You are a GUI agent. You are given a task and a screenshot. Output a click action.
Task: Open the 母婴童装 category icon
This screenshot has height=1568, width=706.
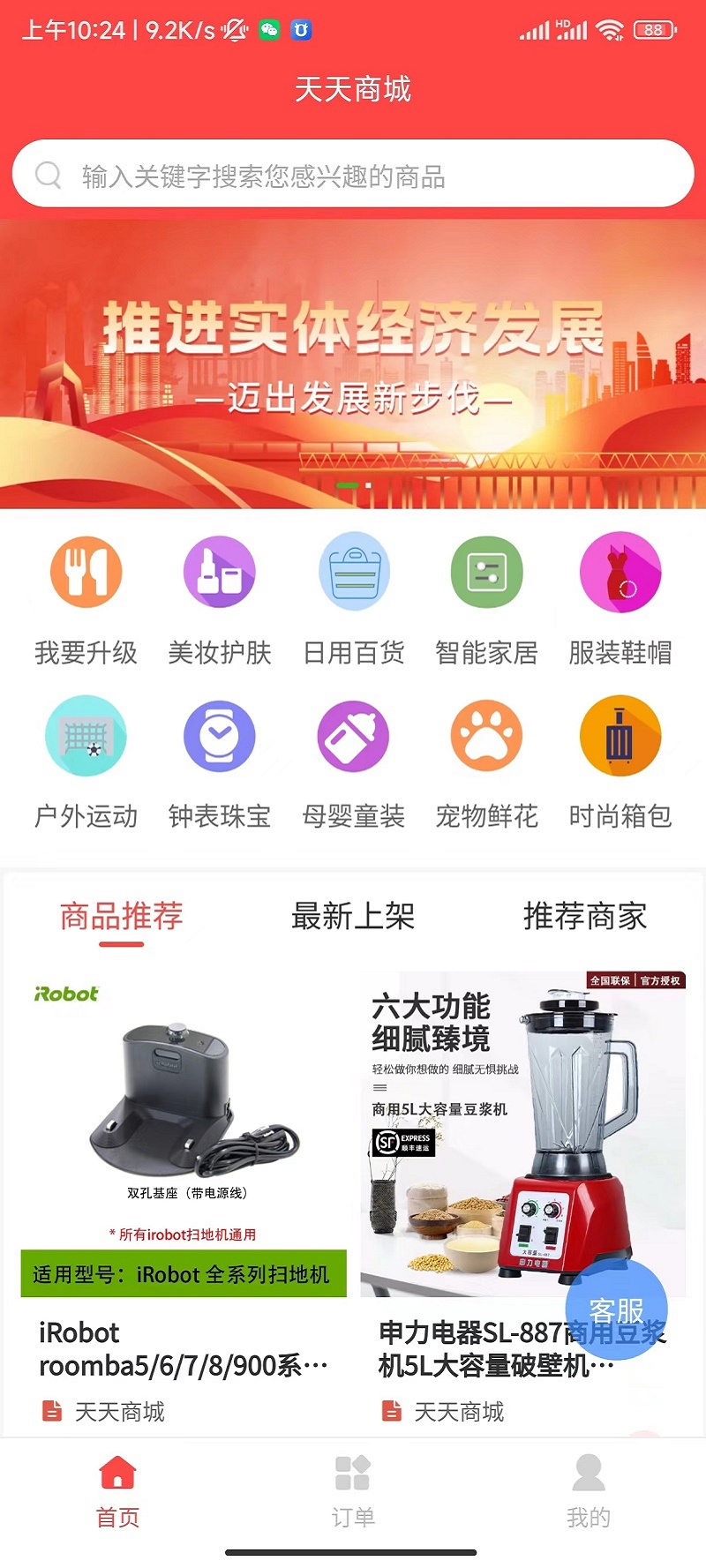[353, 735]
